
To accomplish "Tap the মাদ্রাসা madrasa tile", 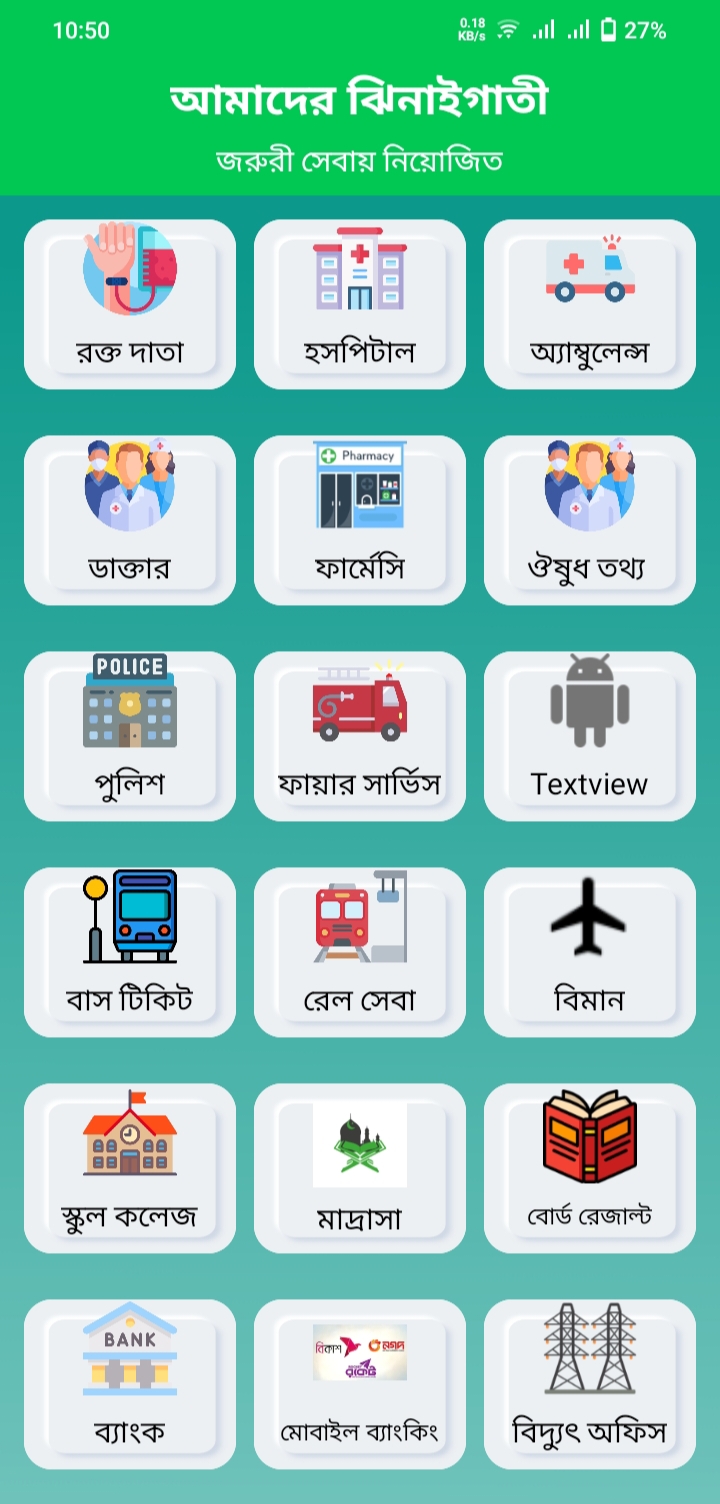I will tap(360, 1168).
